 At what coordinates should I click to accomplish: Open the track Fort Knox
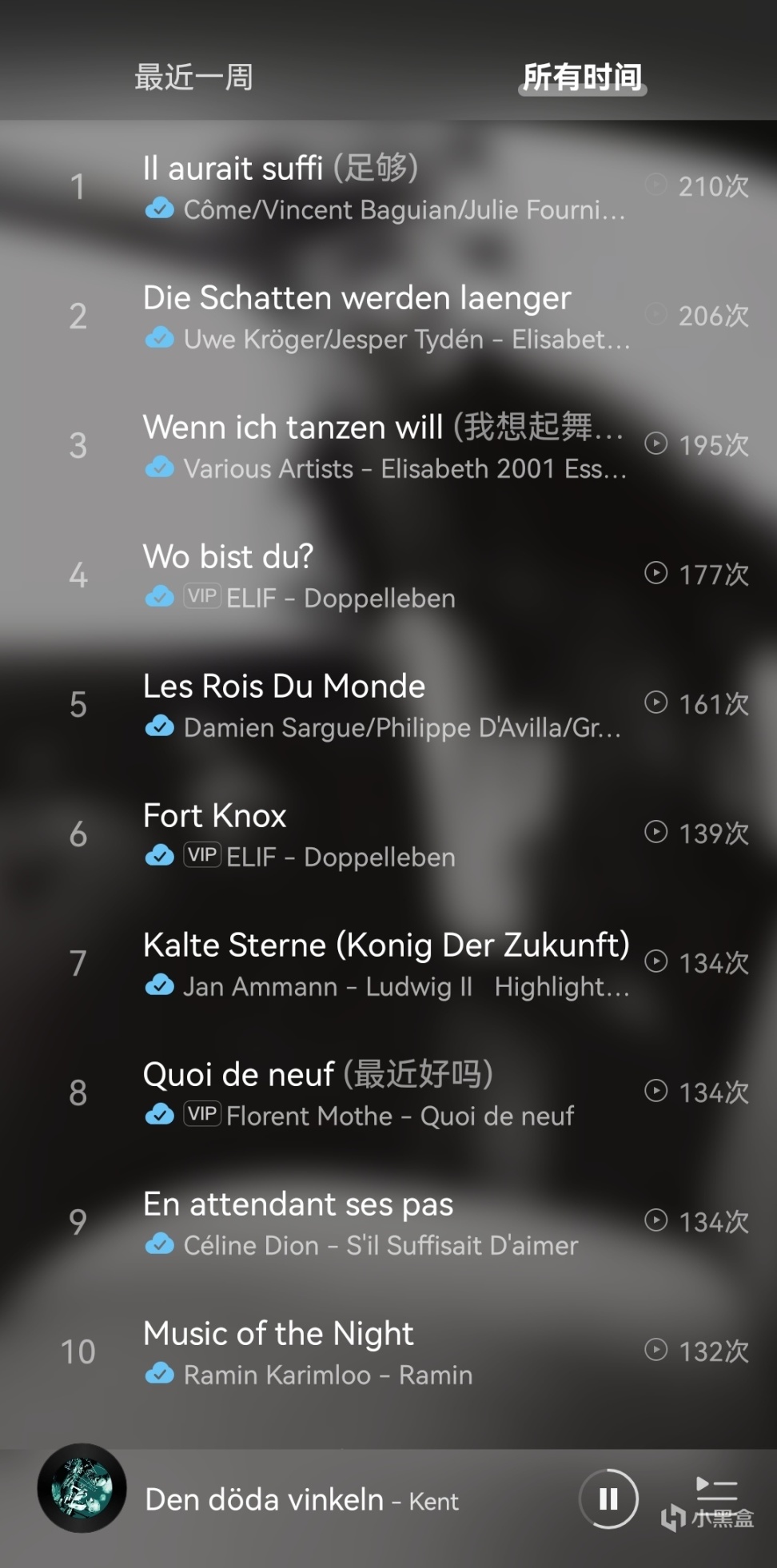tap(384, 834)
